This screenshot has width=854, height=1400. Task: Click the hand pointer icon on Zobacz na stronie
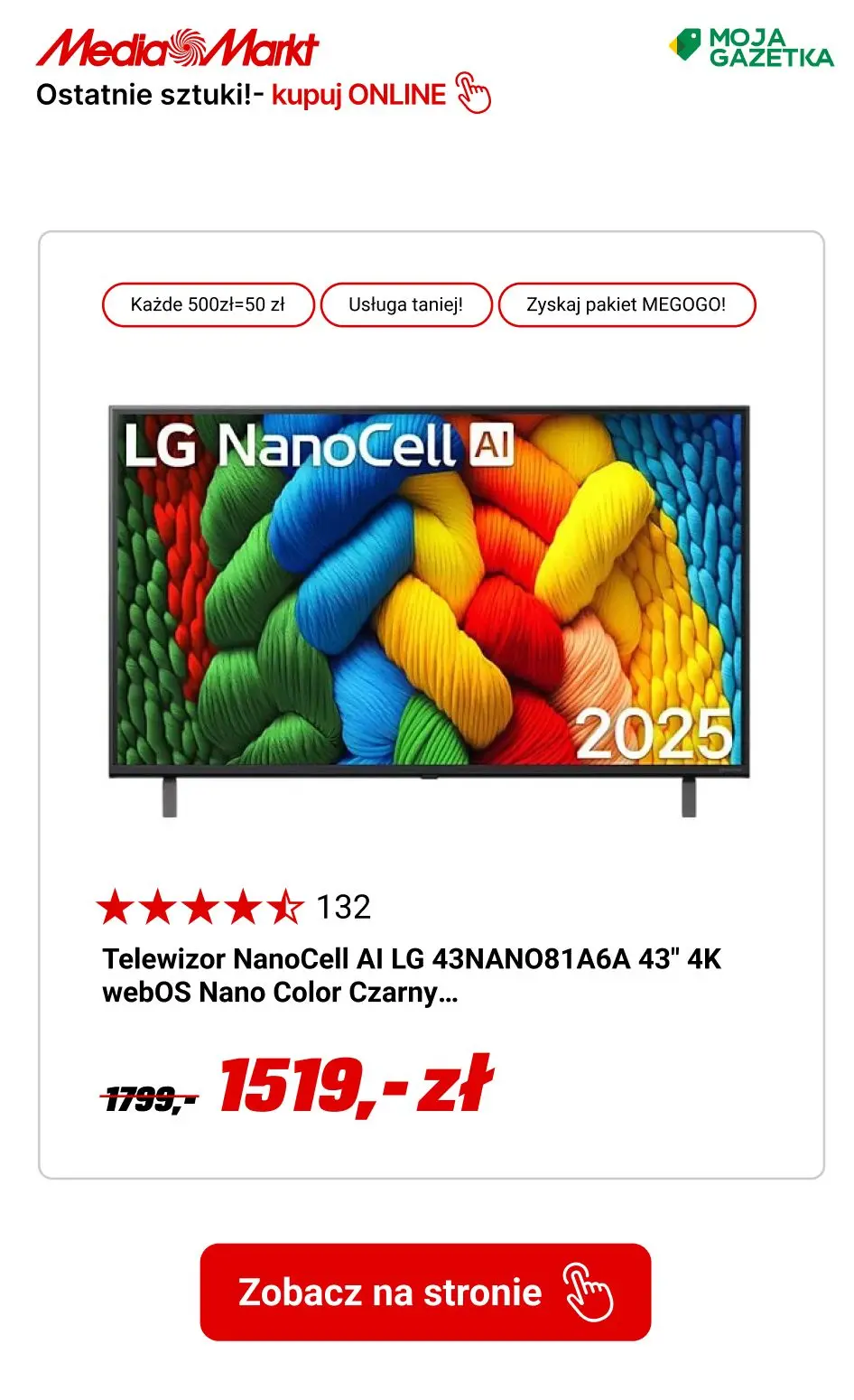588,1293
